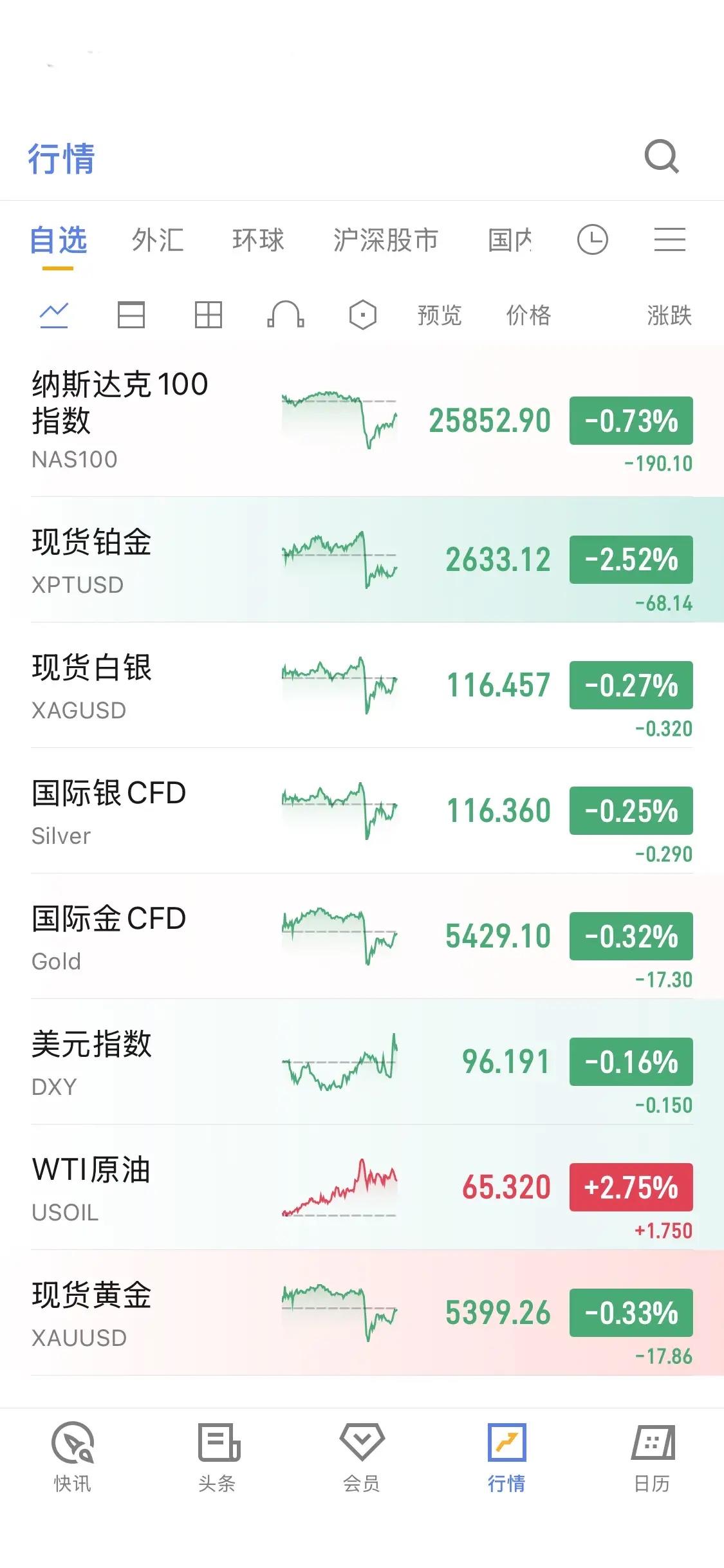Switch to the 环球 tab
Viewport: 724px width, 1568px height.
[258, 240]
